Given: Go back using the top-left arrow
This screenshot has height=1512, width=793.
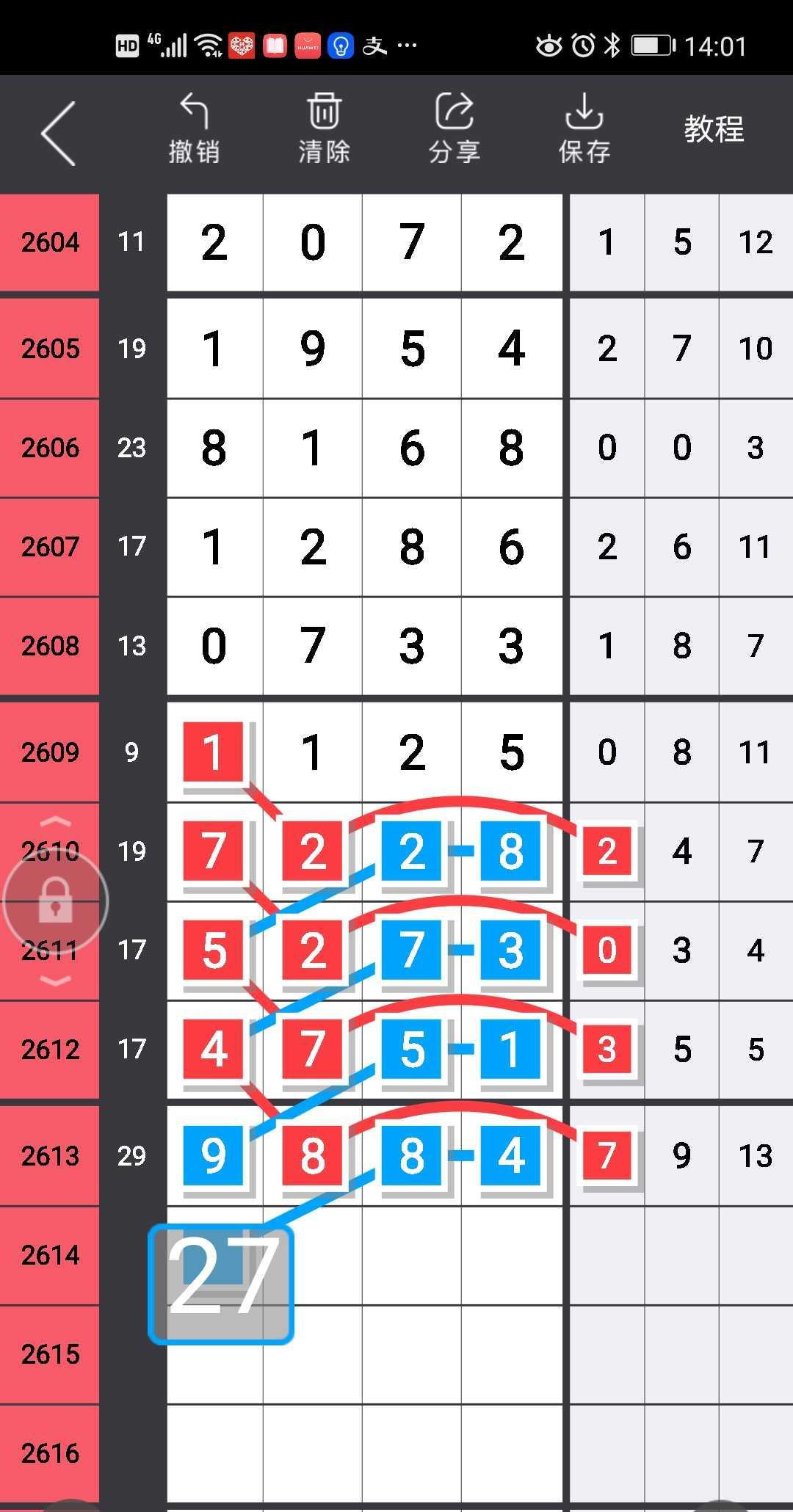Looking at the screenshot, I should (x=59, y=133).
